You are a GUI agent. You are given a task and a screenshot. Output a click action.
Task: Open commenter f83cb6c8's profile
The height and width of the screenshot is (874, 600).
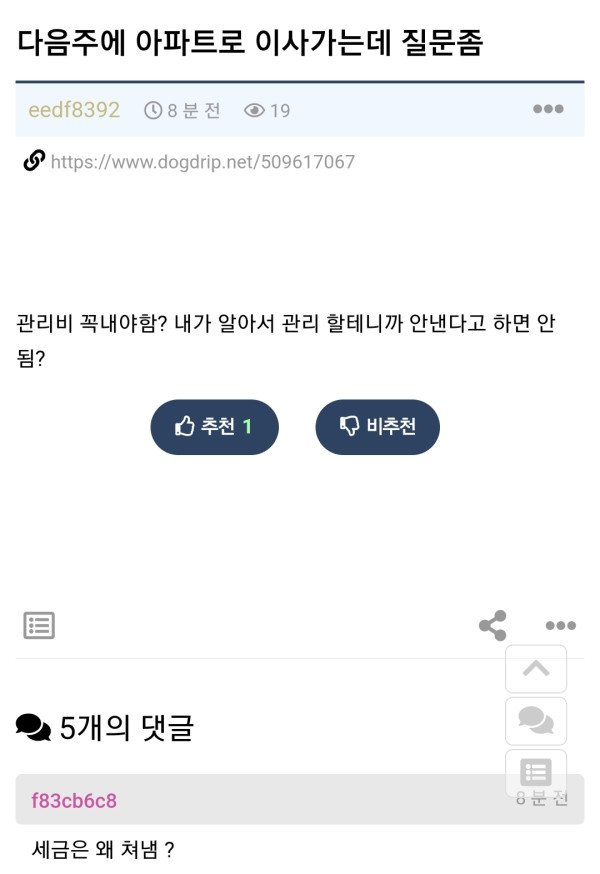point(74,801)
